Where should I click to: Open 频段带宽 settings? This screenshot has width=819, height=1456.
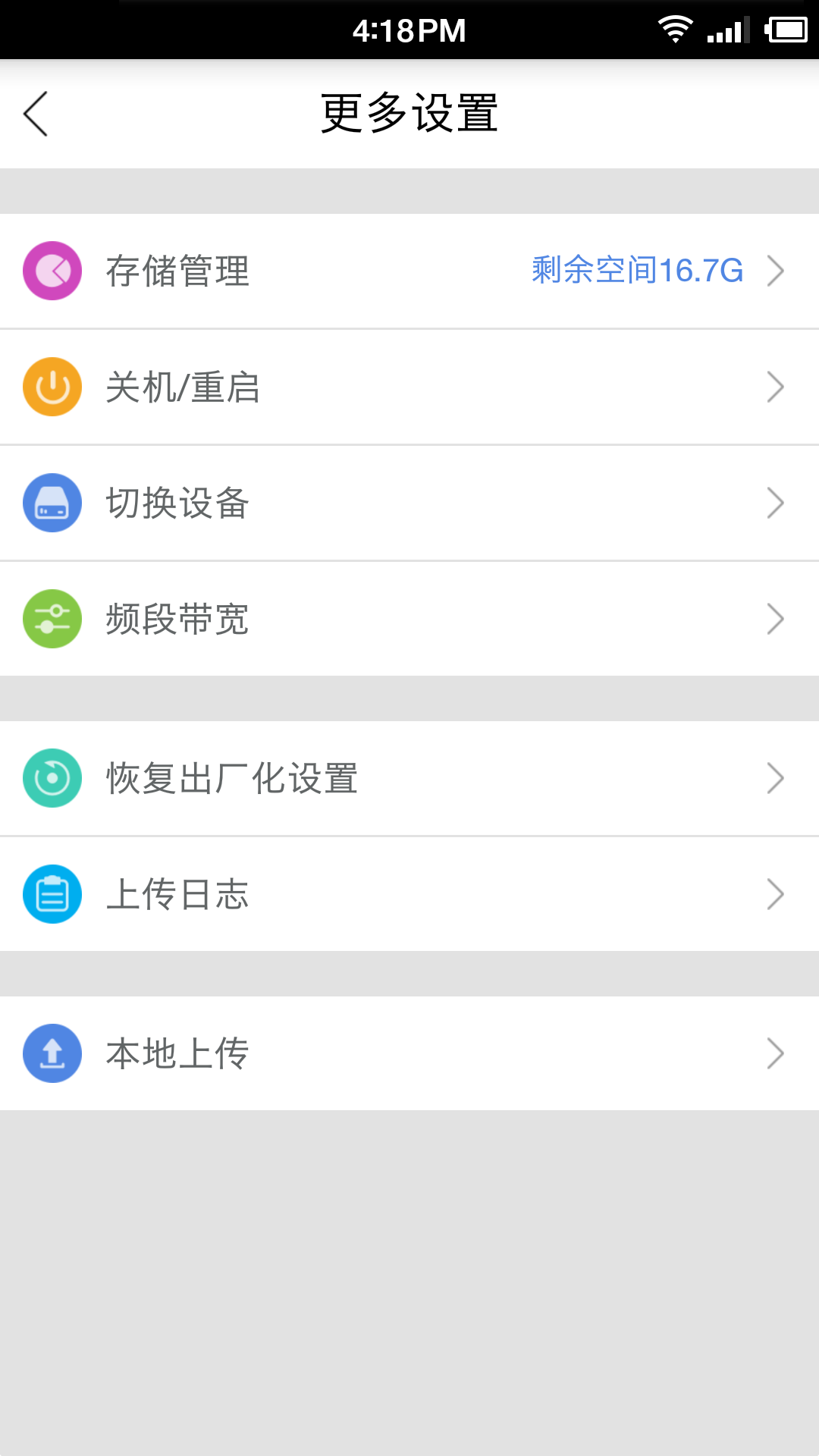[409, 619]
